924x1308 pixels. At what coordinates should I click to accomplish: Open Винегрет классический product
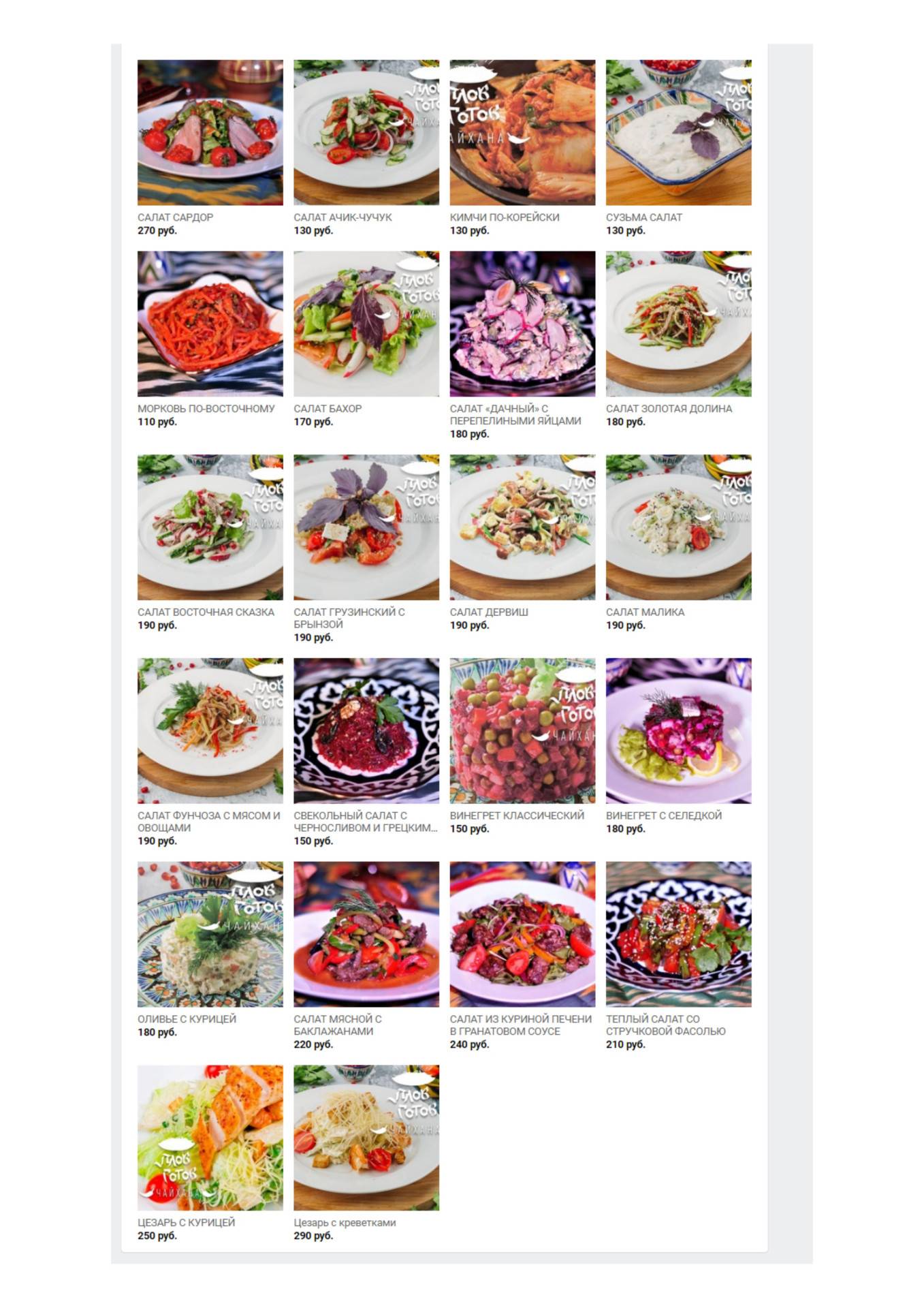click(x=522, y=730)
